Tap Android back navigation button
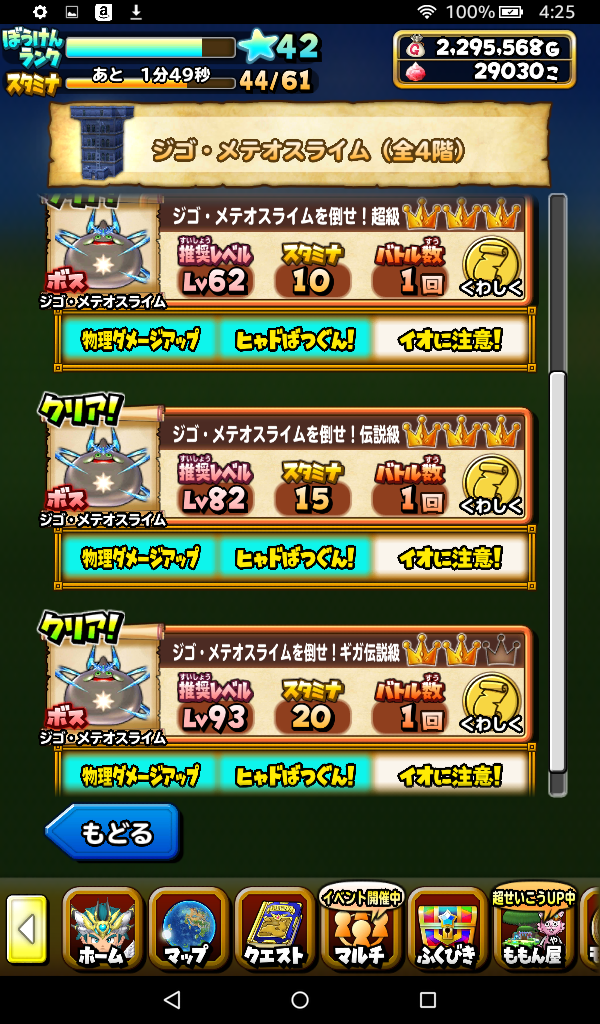 [x=171, y=999]
